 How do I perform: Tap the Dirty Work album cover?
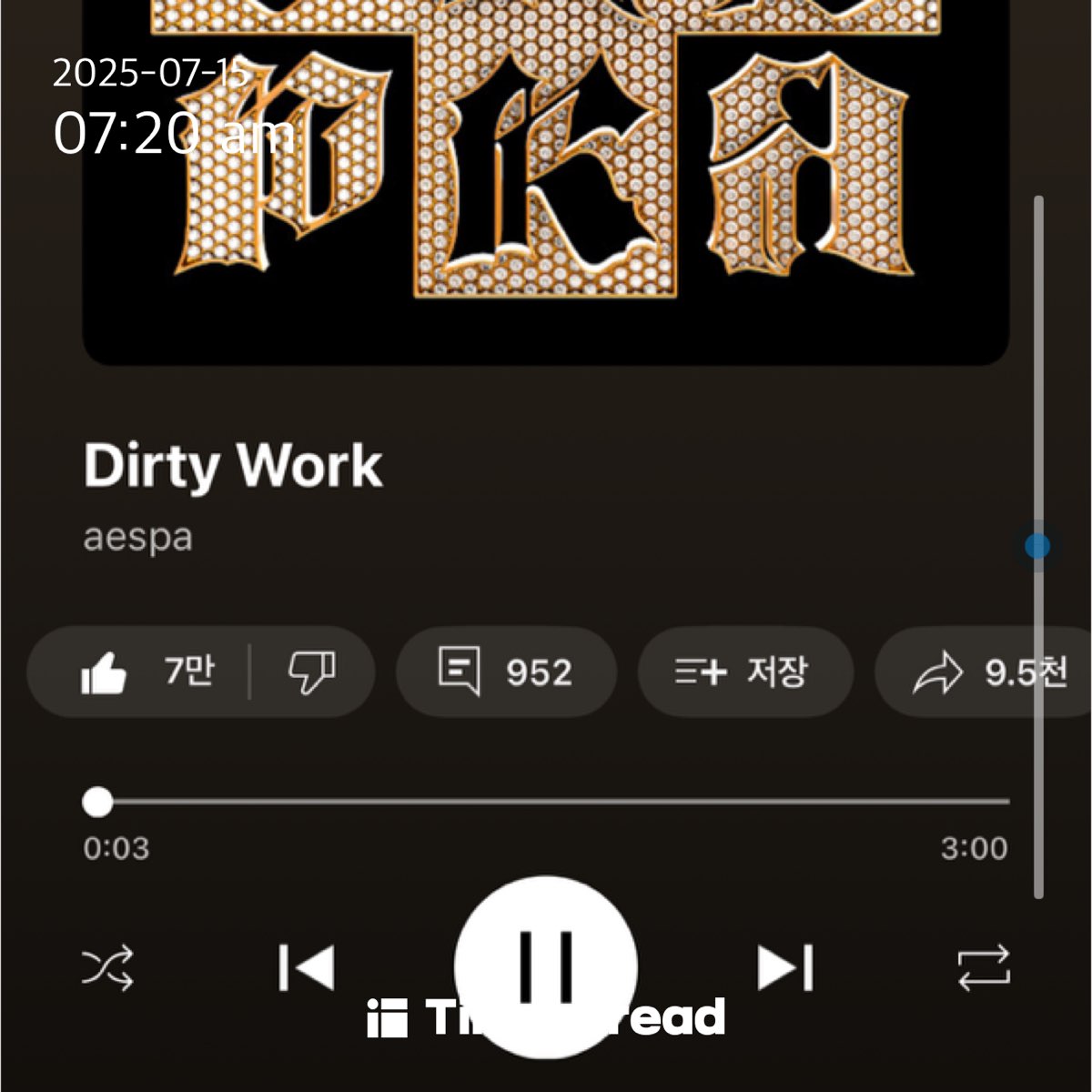tap(546, 182)
